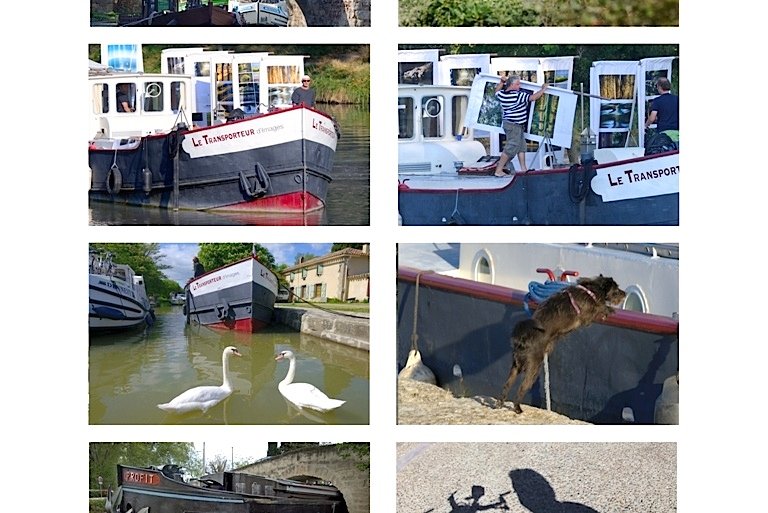Open the Le Transporteur barge side-view photo

(x=228, y=134)
